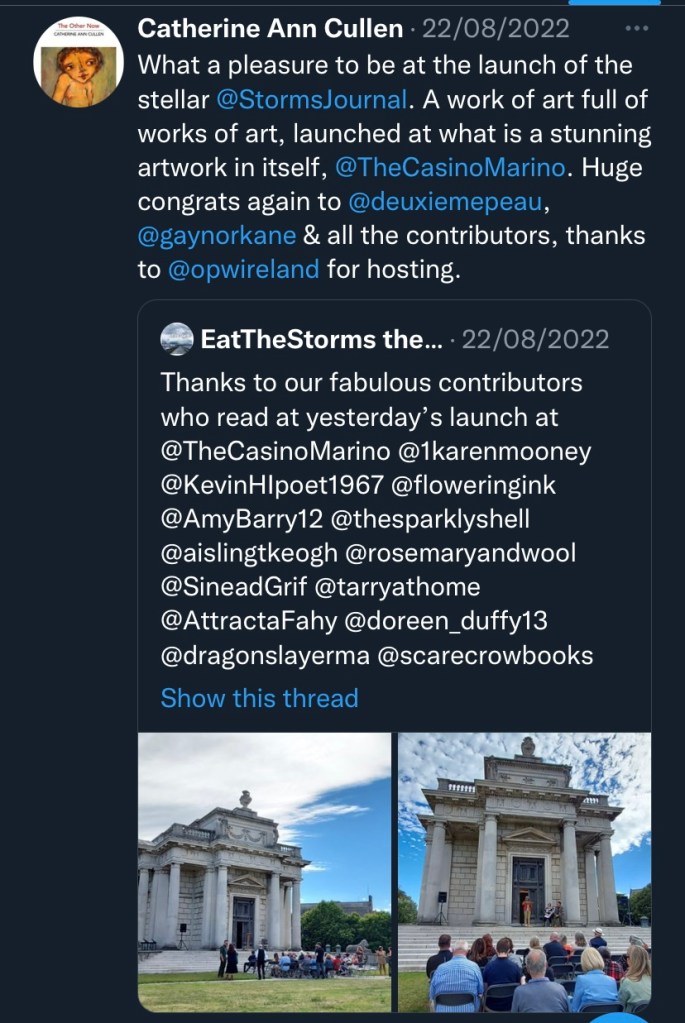Tap Show this thread
The height and width of the screenshot is (1023, 685).
259,697
